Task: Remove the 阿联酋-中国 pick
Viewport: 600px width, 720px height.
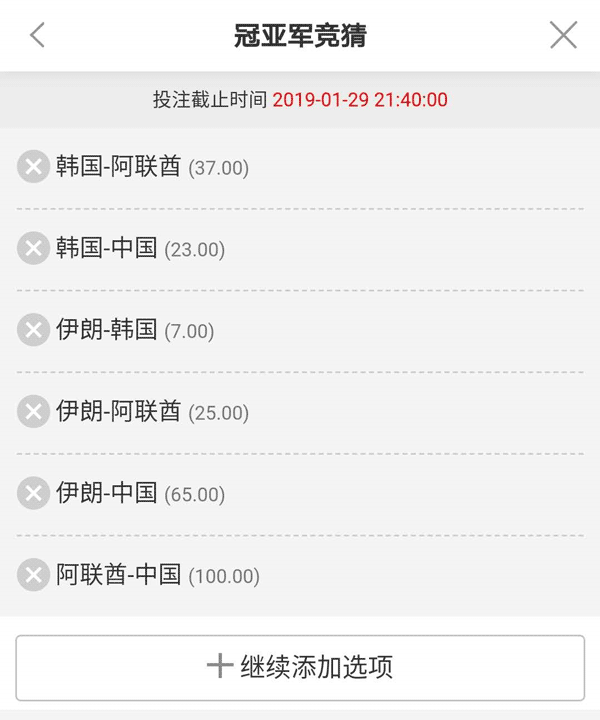Action: tap(34, 575)
